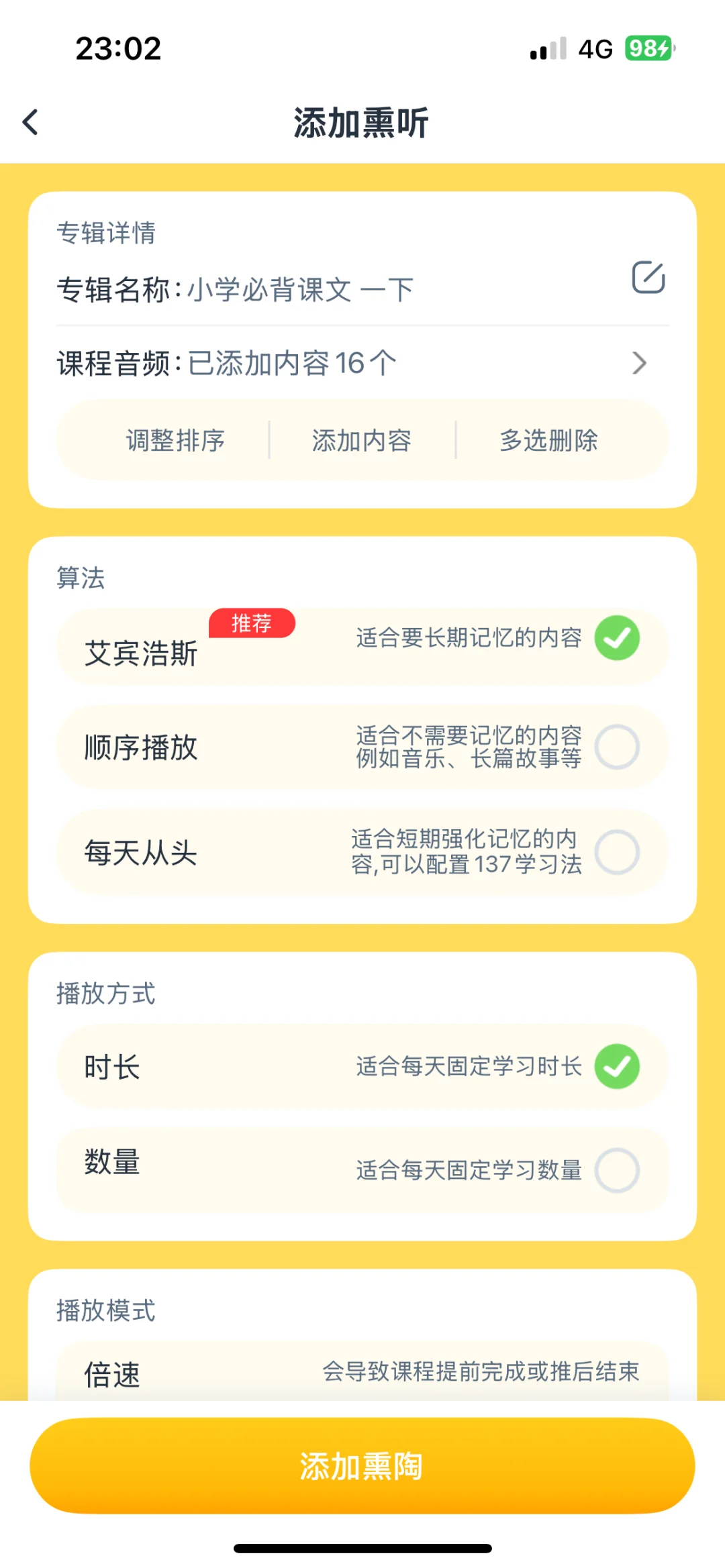Tap the 添加熏陶 button
This screenshot has width=725, height=1568.
(x=362, y=1465)
